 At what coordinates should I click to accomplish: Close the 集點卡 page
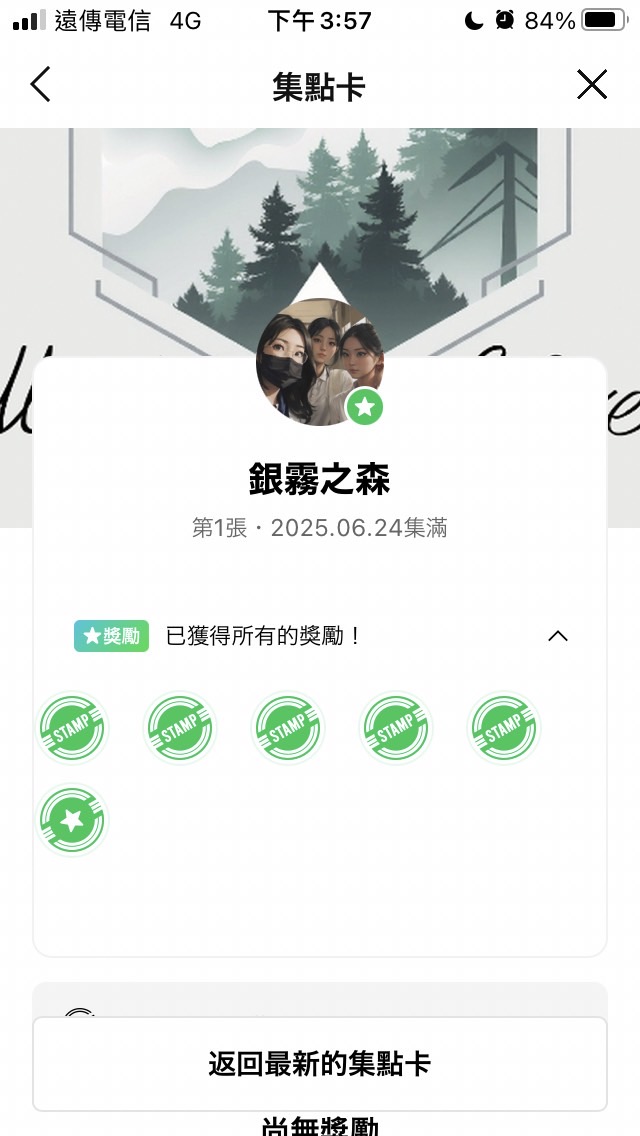(x=592, y=85)
